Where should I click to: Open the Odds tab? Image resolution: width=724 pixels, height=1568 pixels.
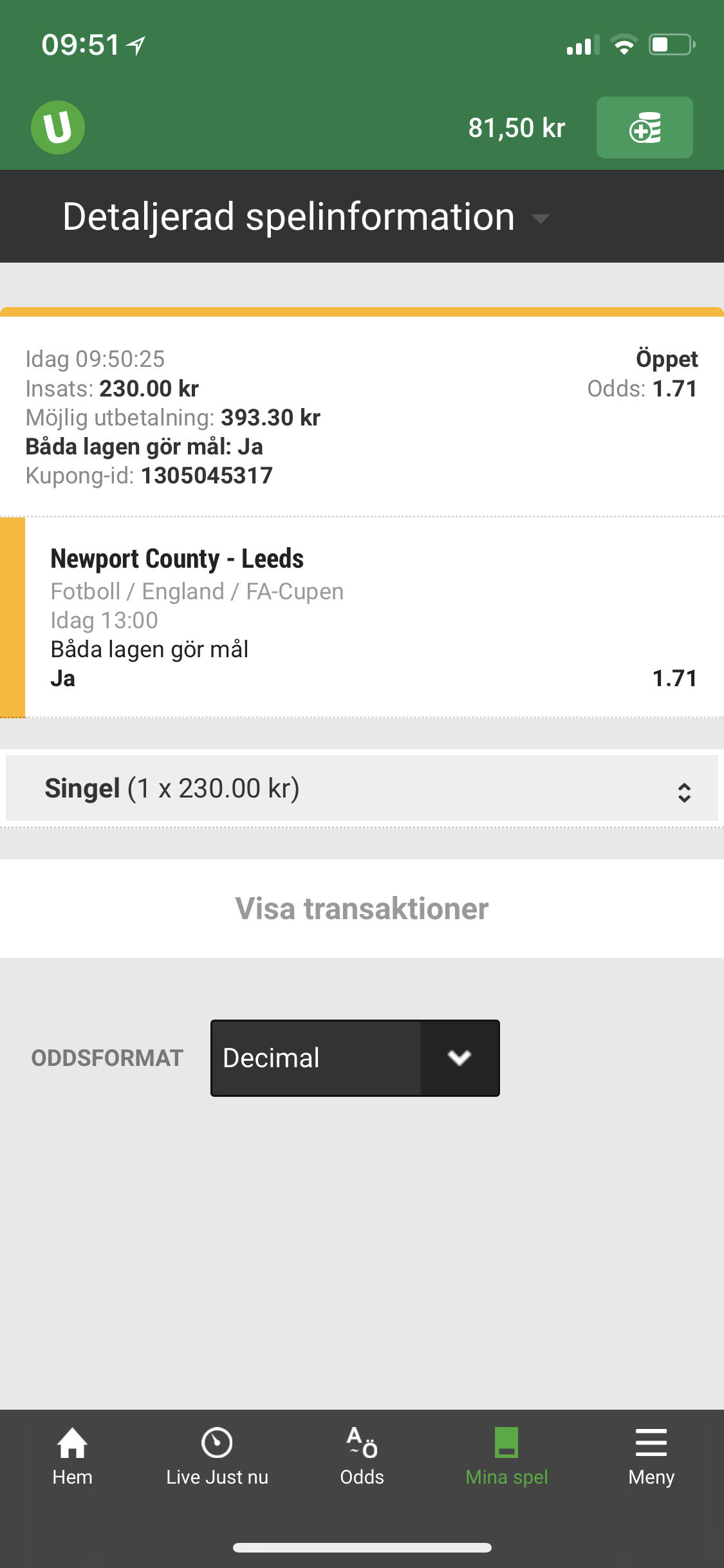pos(362,1457)
